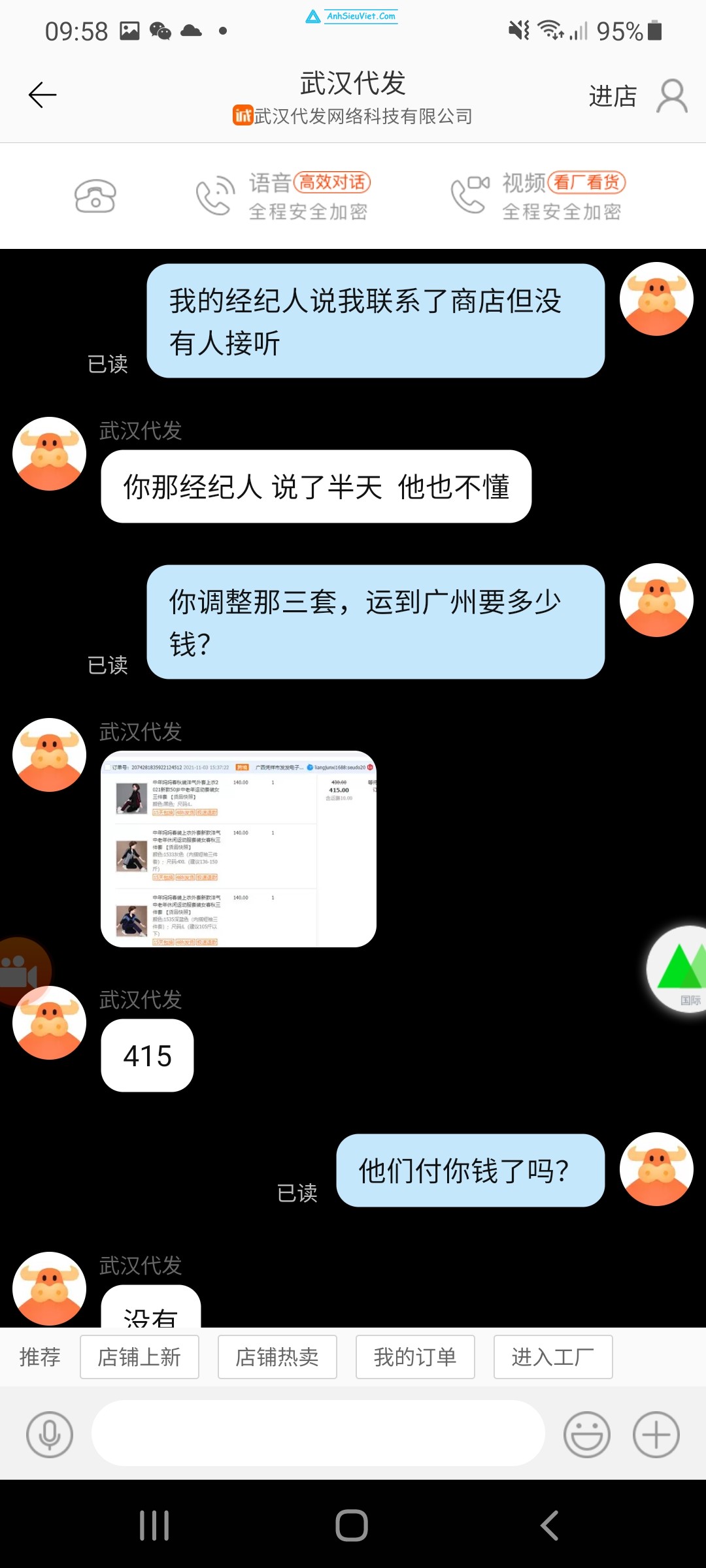The image size is (706, 1568).
Task: Tap the telephone call icon
Action: (x=95, y=197)
